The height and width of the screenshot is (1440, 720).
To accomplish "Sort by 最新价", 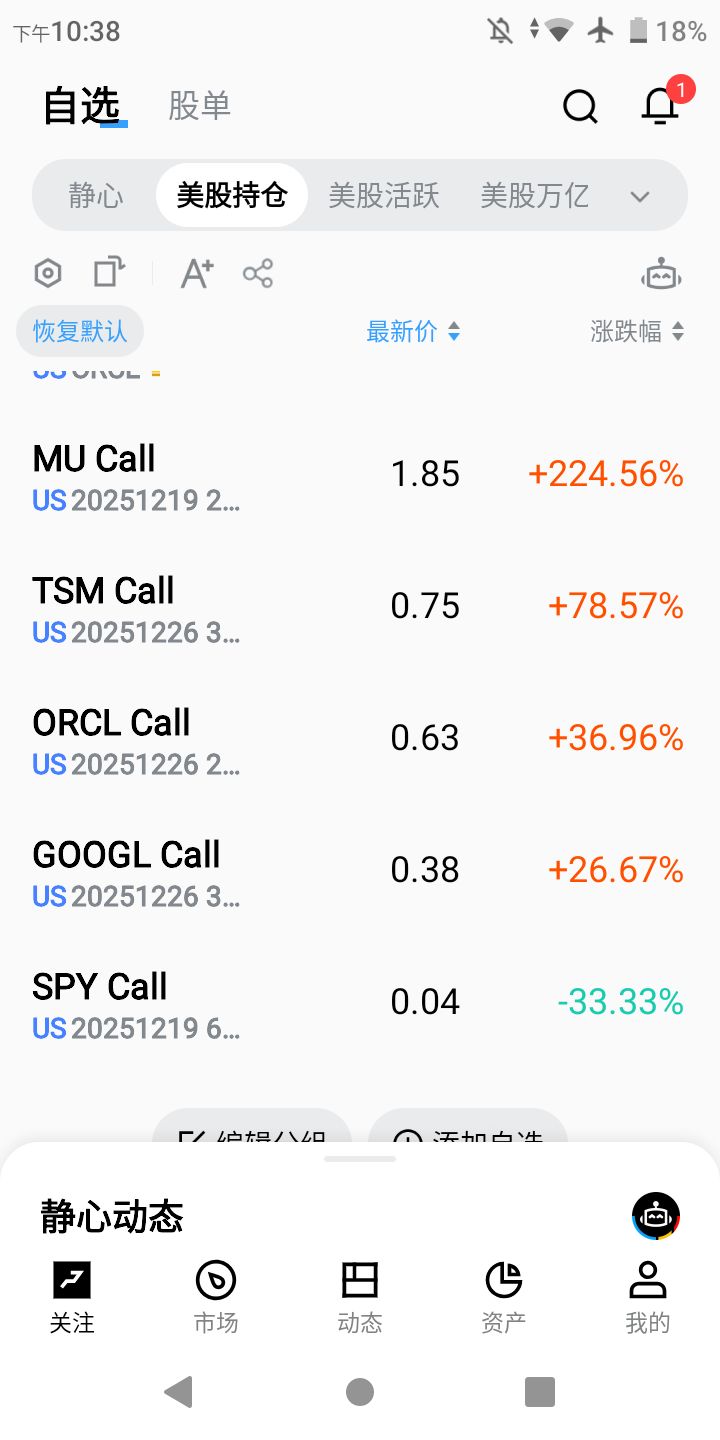I will 413,331.
